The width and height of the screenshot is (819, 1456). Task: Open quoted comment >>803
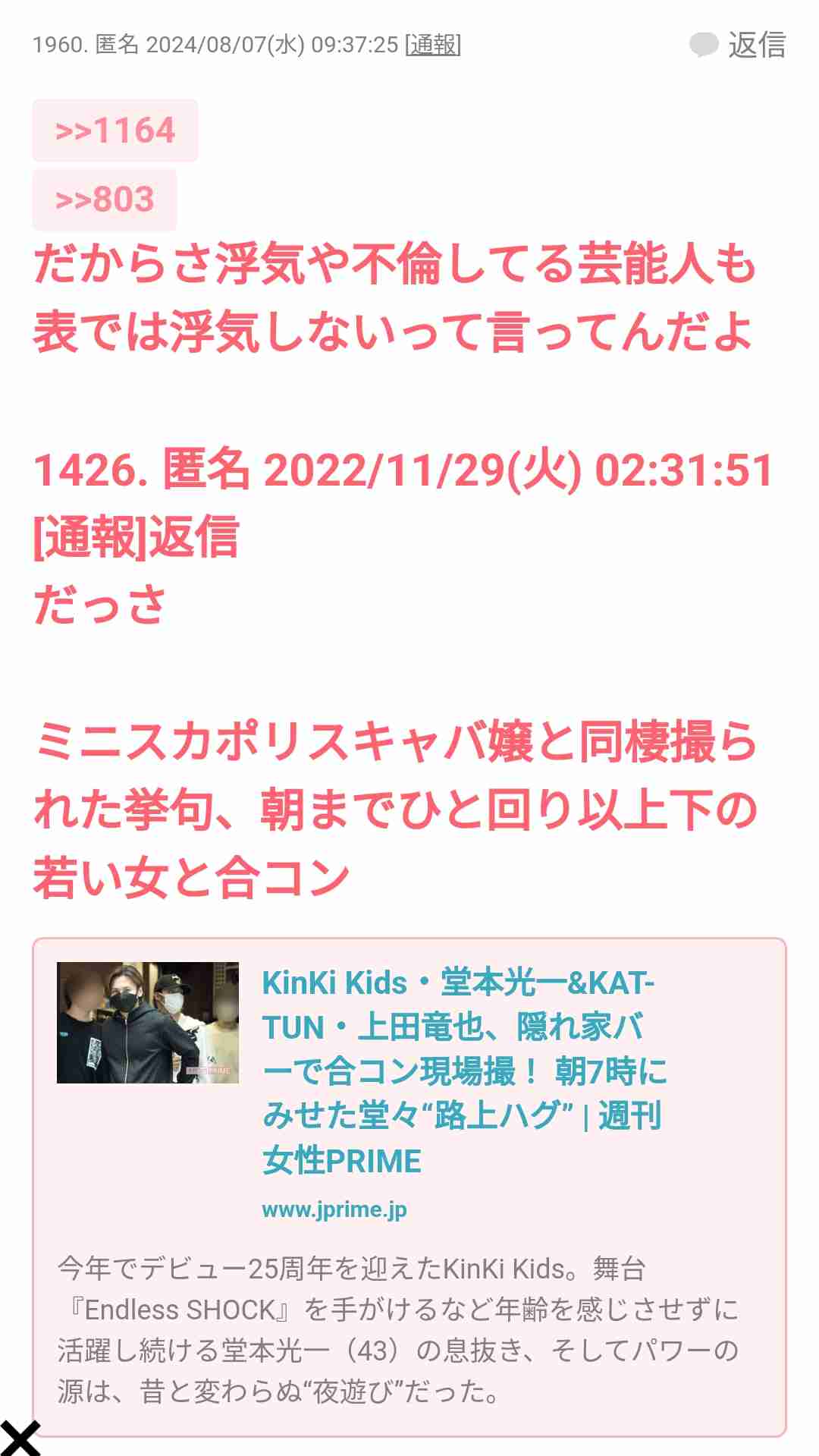[x=105, y=200]
